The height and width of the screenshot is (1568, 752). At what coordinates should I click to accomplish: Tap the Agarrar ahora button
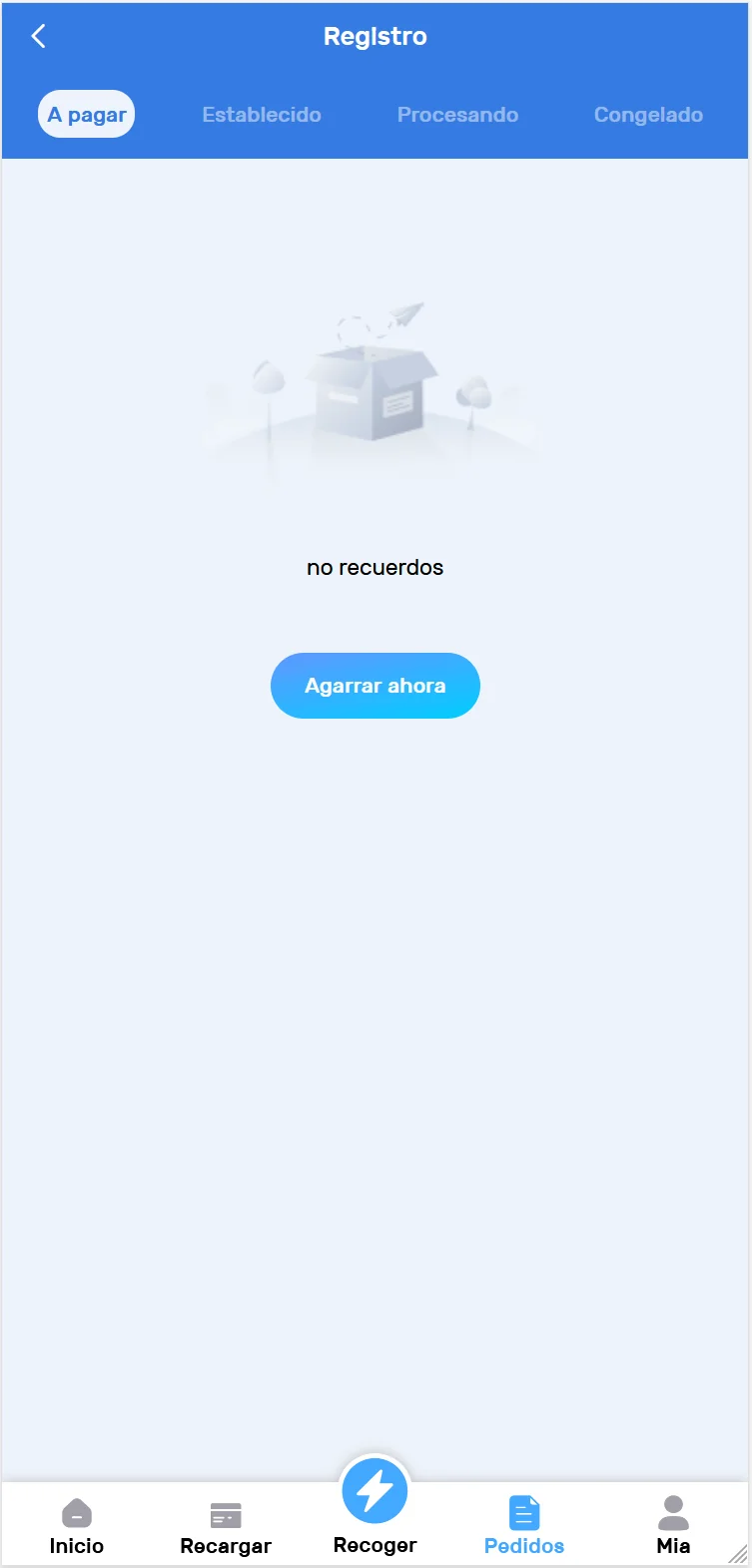click(x=375, y=686)
